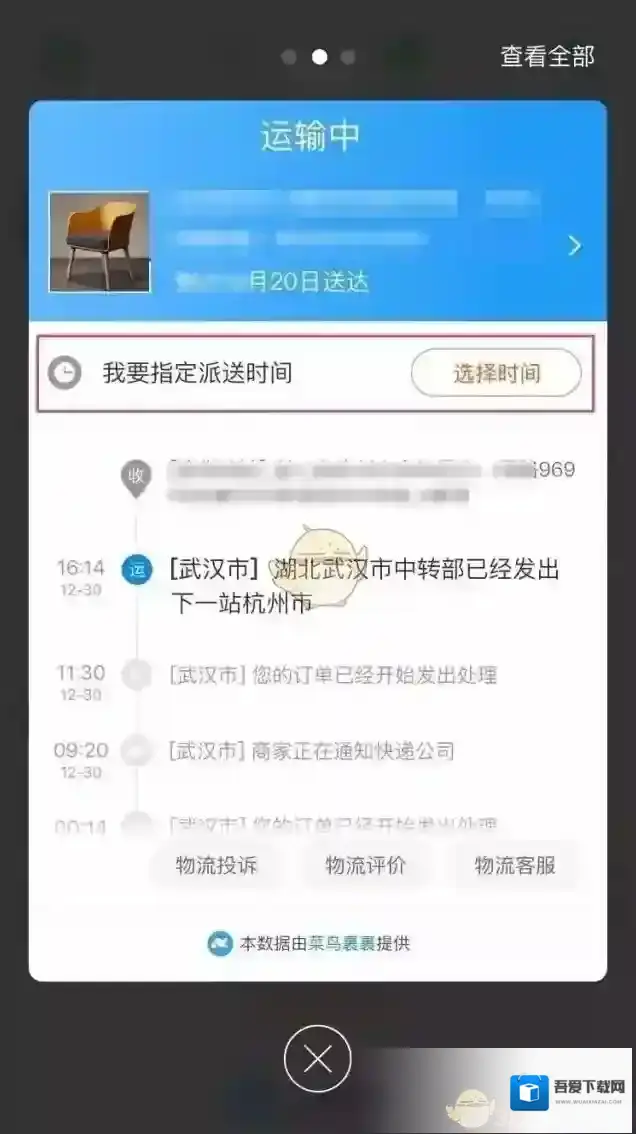Open 物流投诉 to file a logistics complaint
The width and height of the screenshot is (636, 1134).
(x=216, y=866)
